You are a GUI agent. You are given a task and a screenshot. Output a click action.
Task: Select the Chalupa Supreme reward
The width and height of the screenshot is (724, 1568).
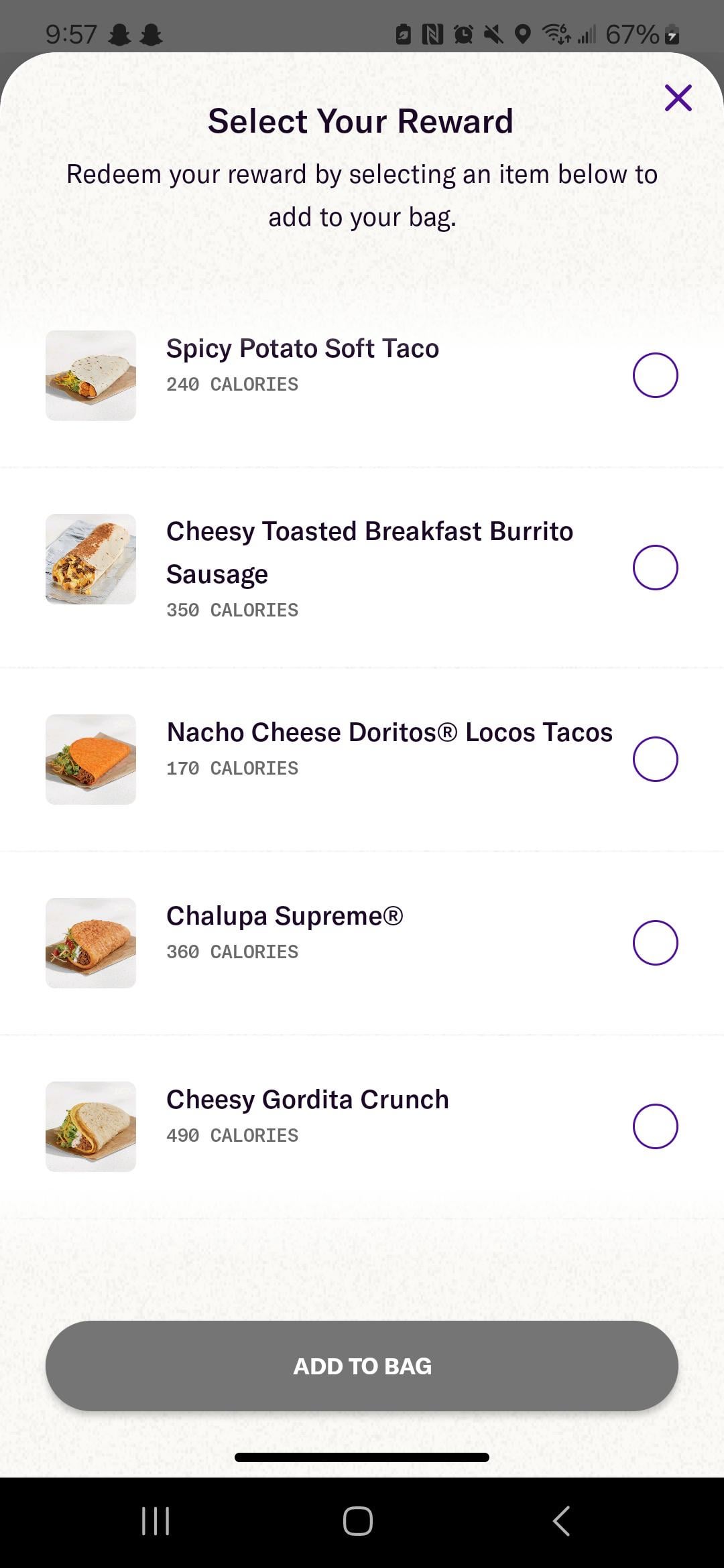coord(655,943)
